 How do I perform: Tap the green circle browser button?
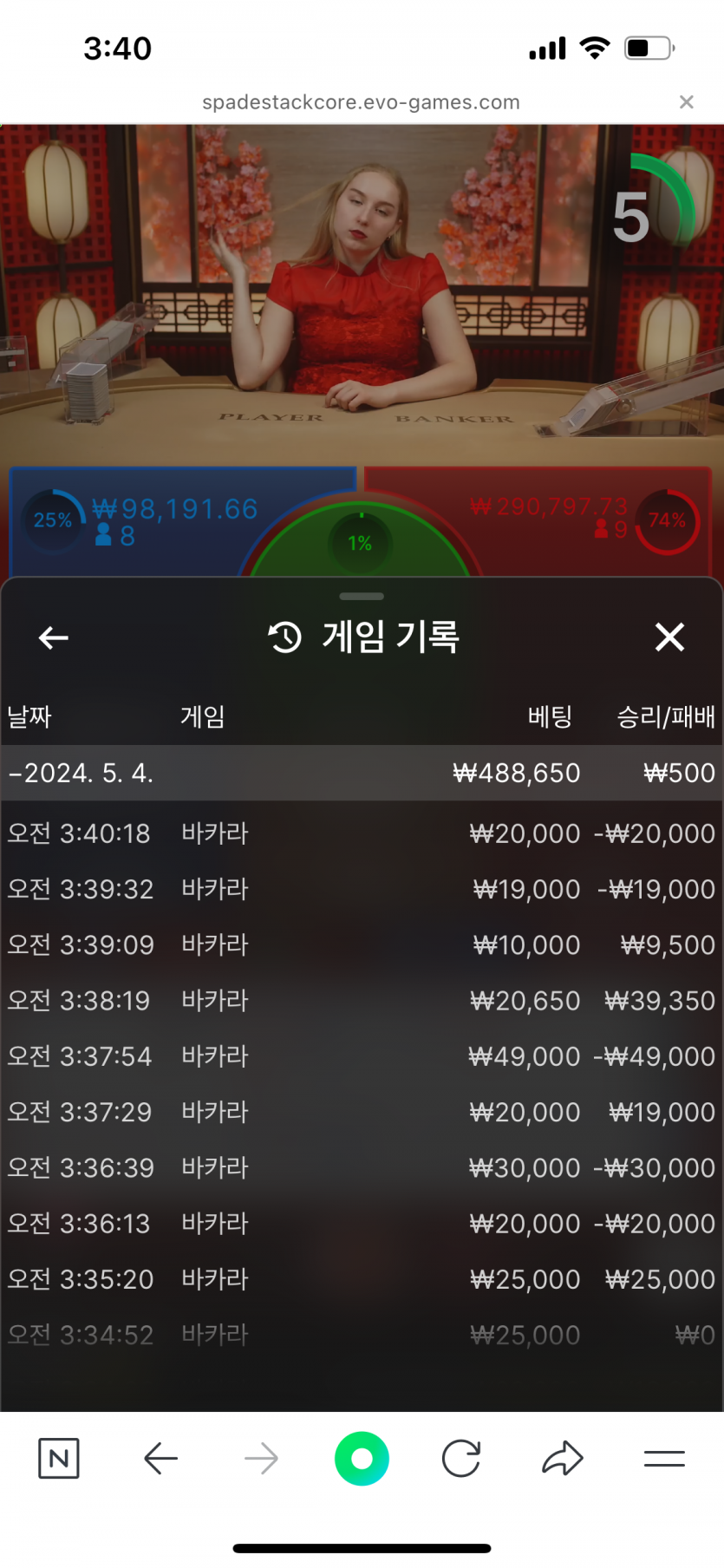[x=362, y=1459]
